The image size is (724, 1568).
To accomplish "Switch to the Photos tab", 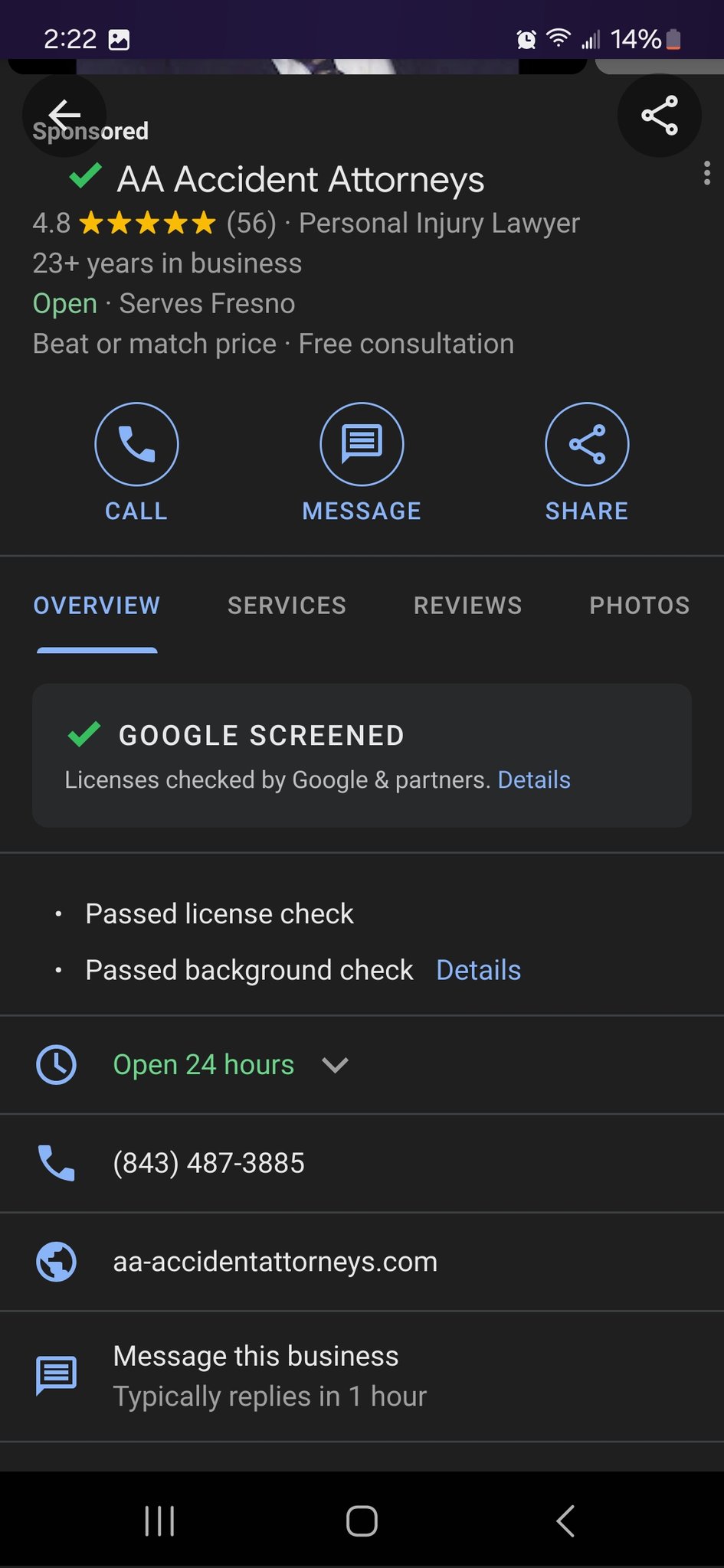I will point(639,605).
